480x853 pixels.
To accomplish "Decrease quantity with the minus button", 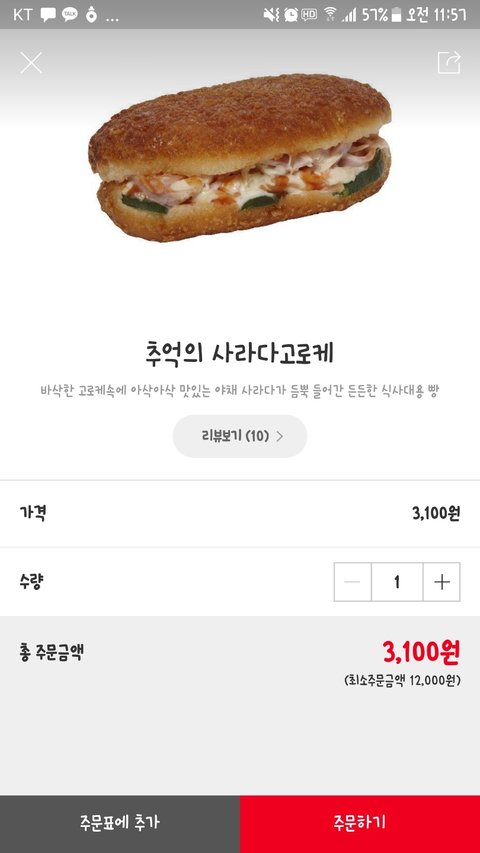I will click(x=353, y=582).
